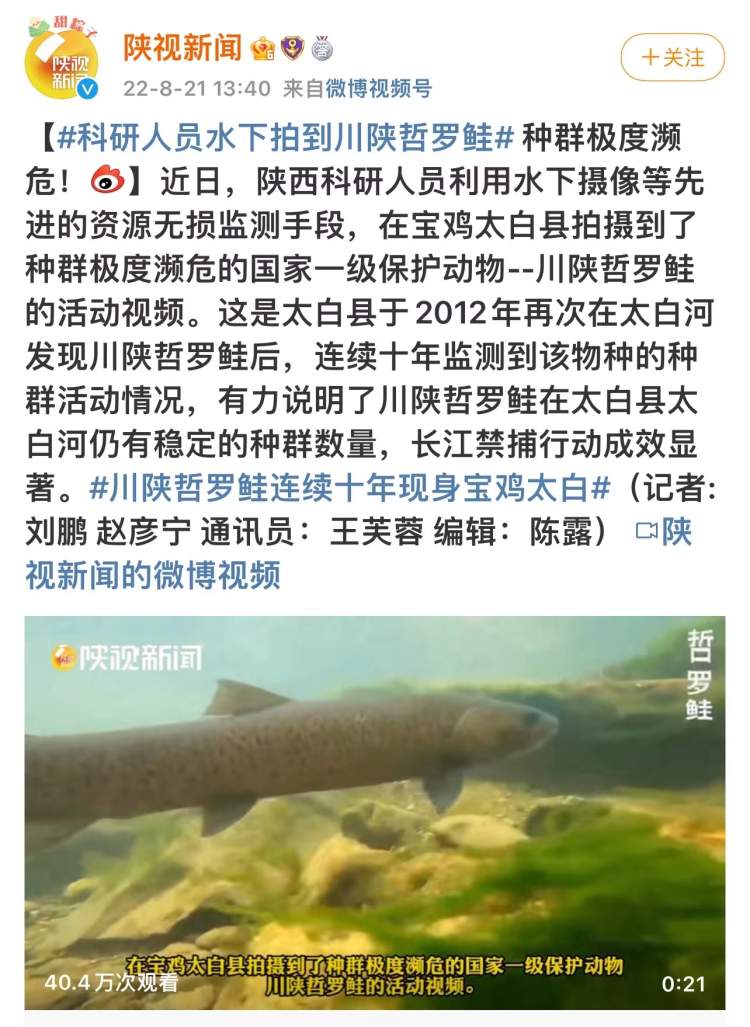Image resolution: width=750 pixels, height=1027 pixels.
Task: Open 陕视新闻 profile avatar
Action: 62,60
